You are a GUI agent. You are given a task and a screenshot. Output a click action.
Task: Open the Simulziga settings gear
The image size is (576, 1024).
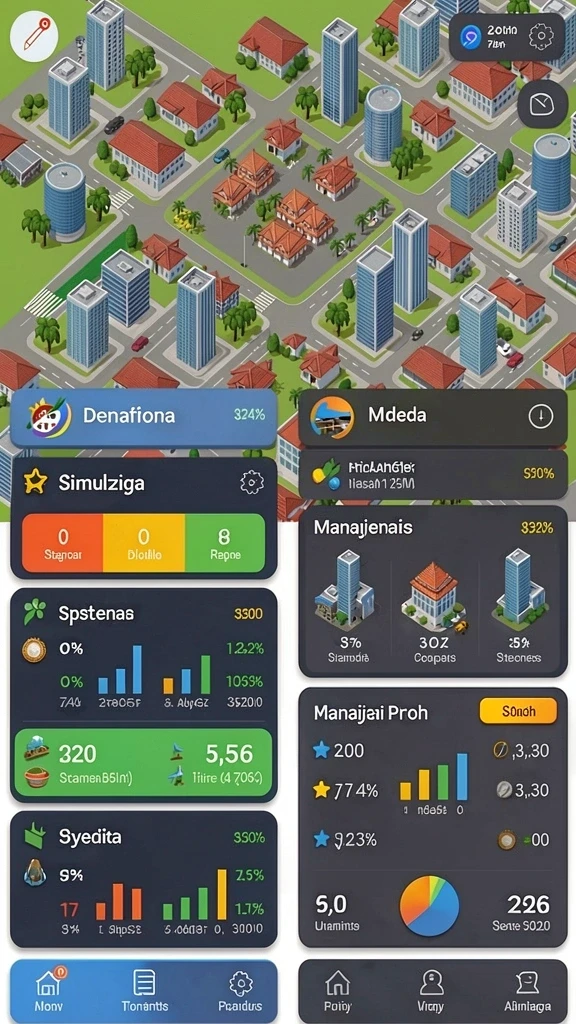pos(251,483)
